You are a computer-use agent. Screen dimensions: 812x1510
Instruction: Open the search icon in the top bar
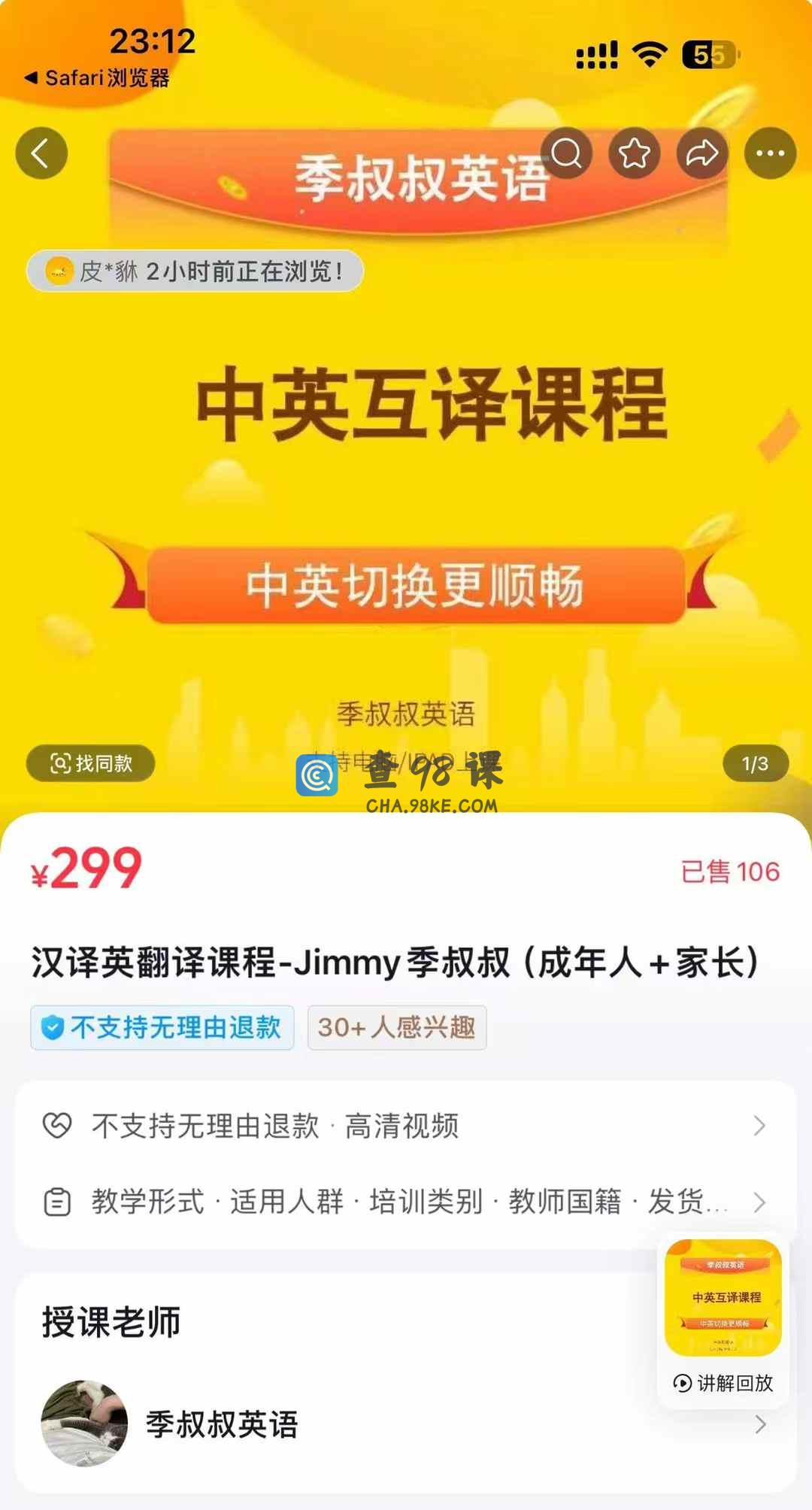click(567, 153)
